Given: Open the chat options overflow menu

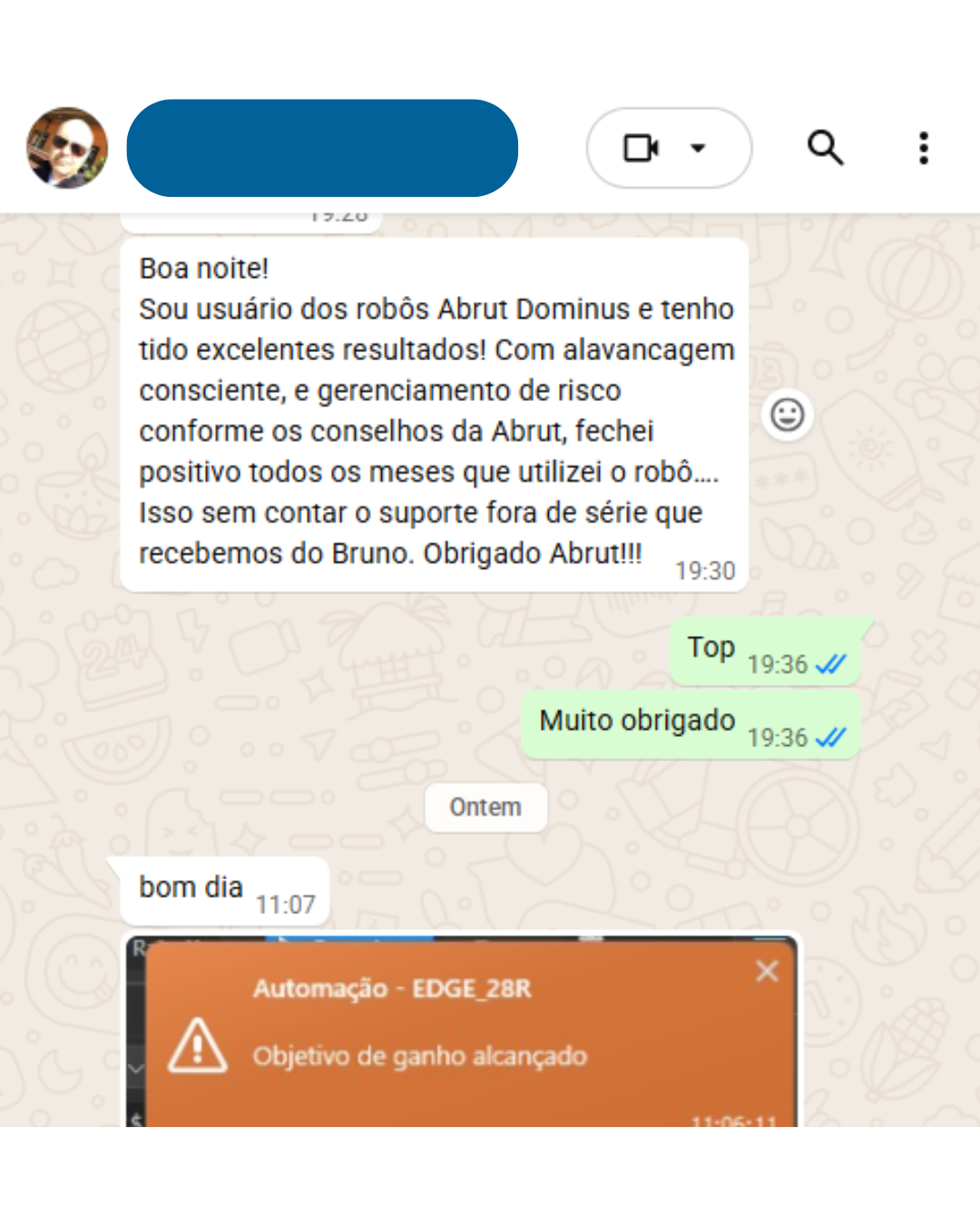Looking at the screenshot, I should [x=923, y=148].
